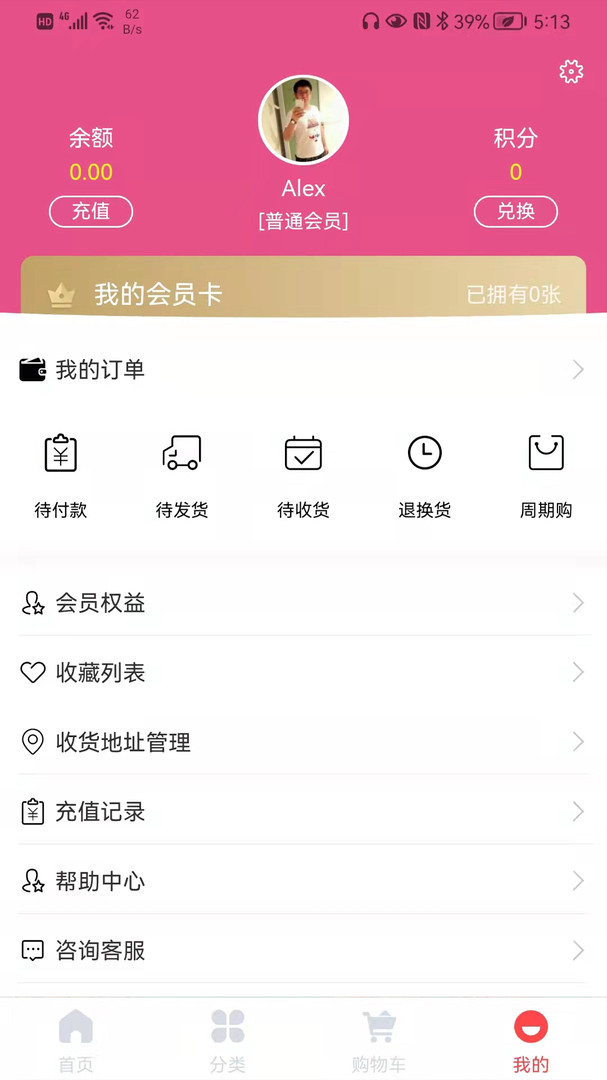Open settings via the gear icon
Viewport: 607px width, 1080px height.
point(571,72)
